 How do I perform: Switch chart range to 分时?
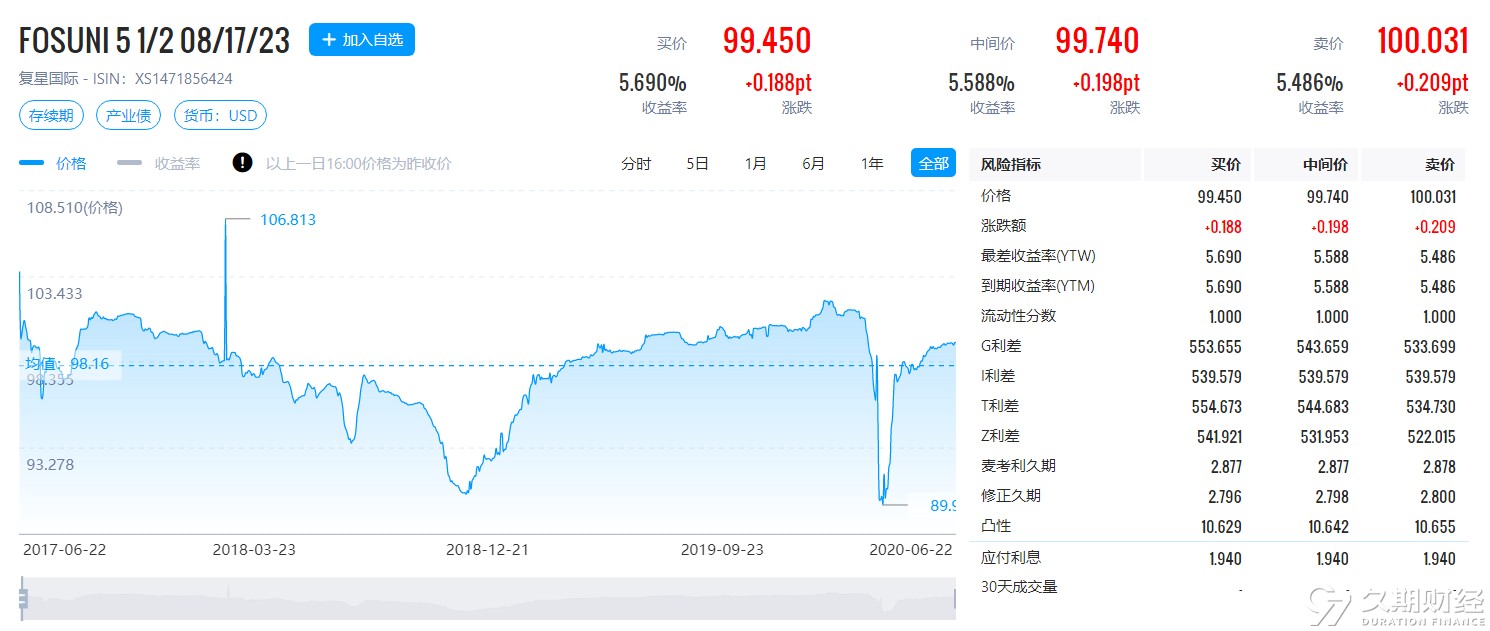[635, 163]
